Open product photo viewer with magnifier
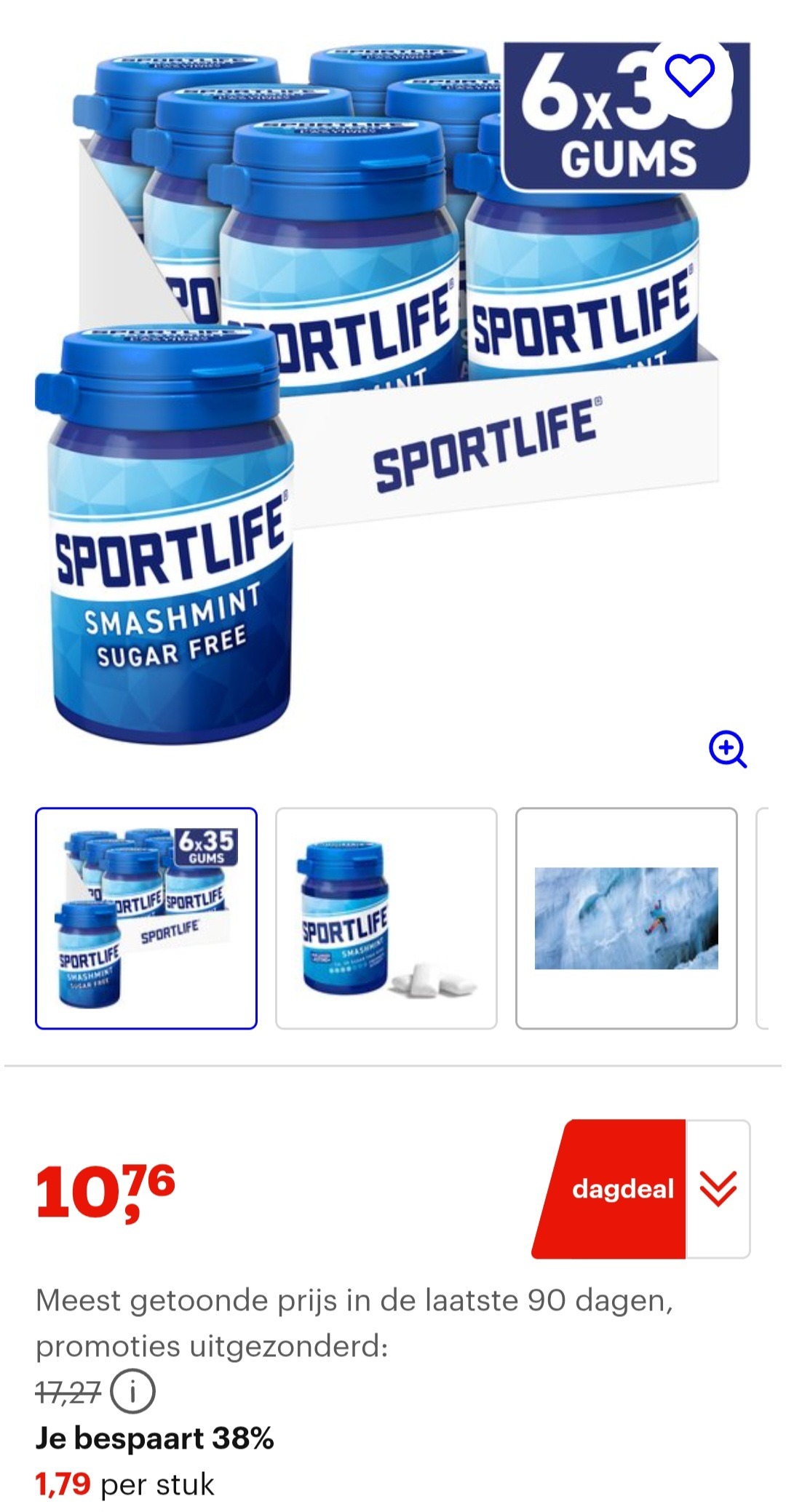This screenshot has width=786, height=1512. coord(728,750)
